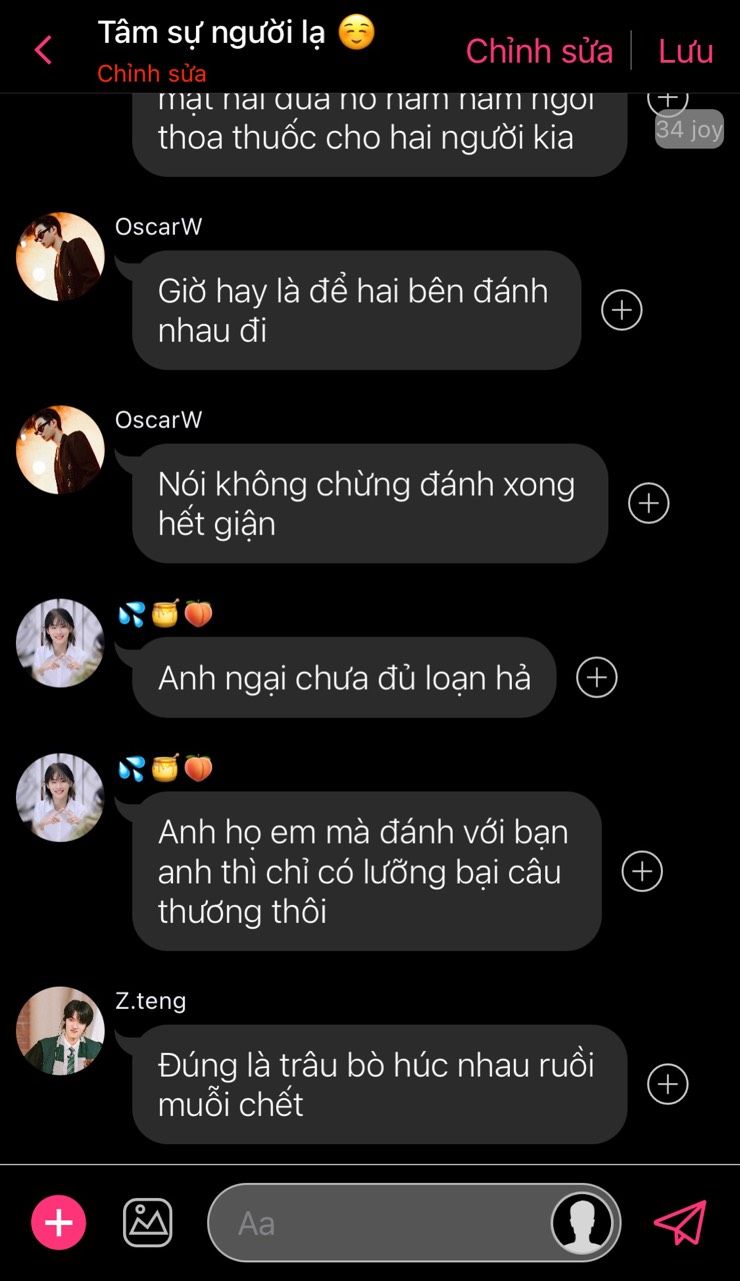
Task: Tap the plus beside "Đúng là trâu bò húc nhau"
Action: click(x=667, y=1084)
